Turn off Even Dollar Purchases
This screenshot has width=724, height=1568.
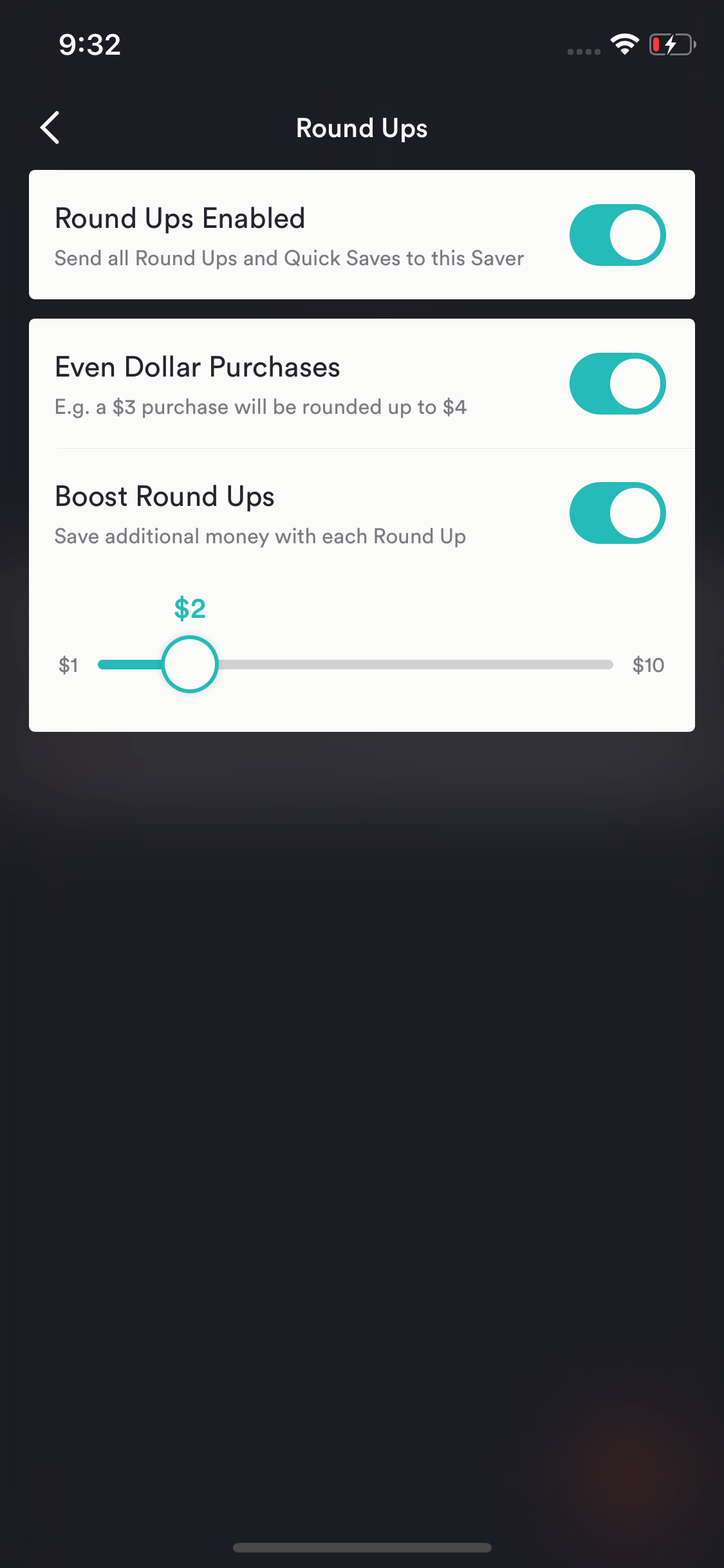[x=617, y=384]
